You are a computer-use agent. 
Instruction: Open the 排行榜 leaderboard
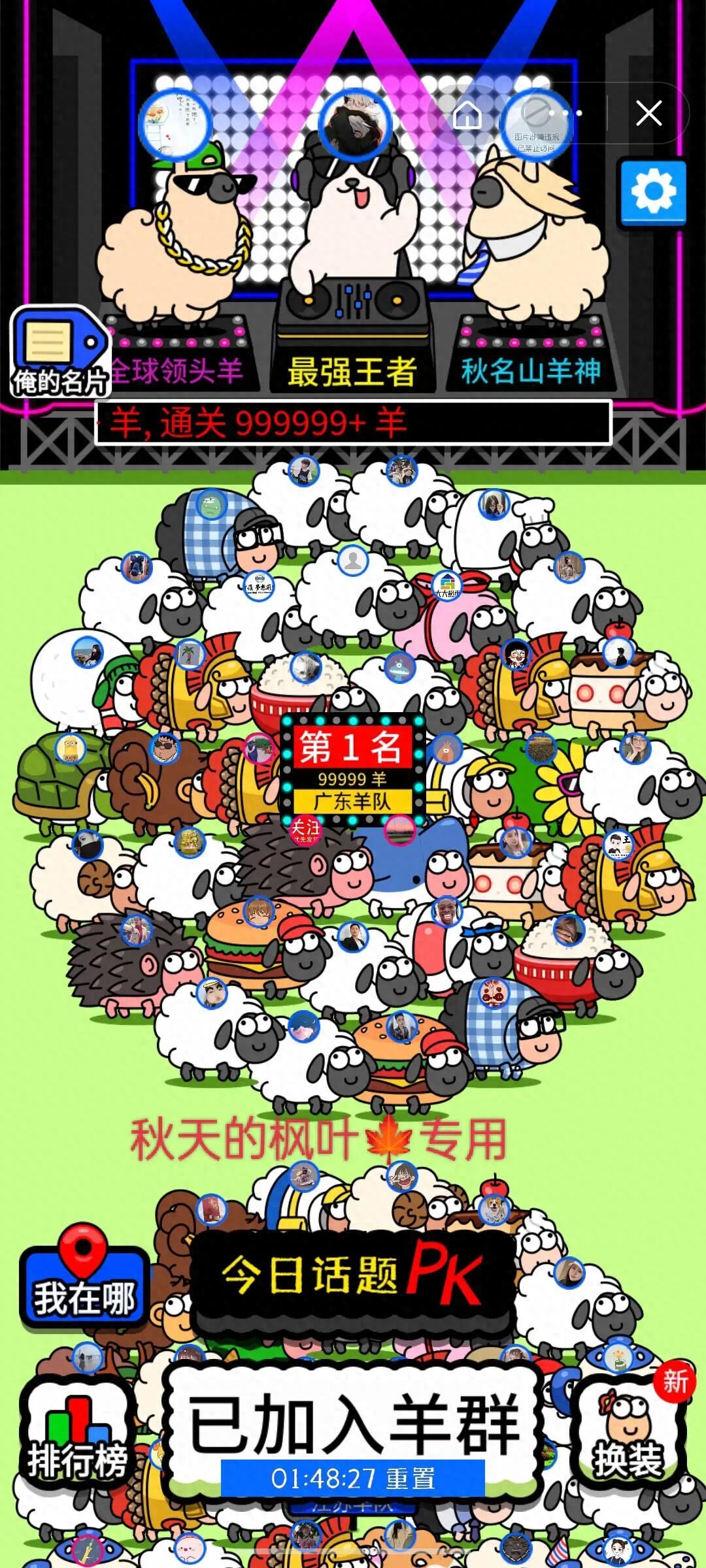[77, 1437]
